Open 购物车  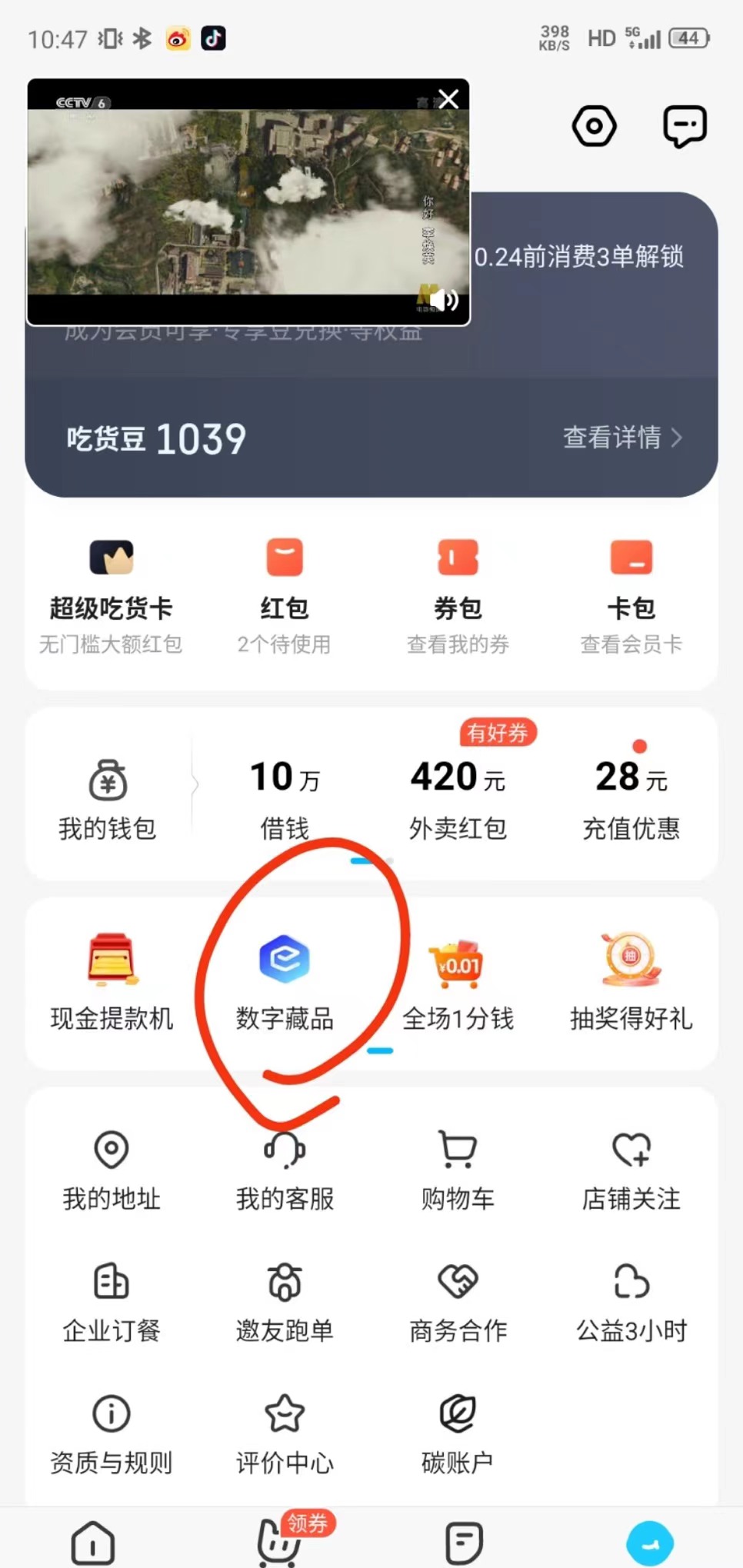pos(458,1169)
